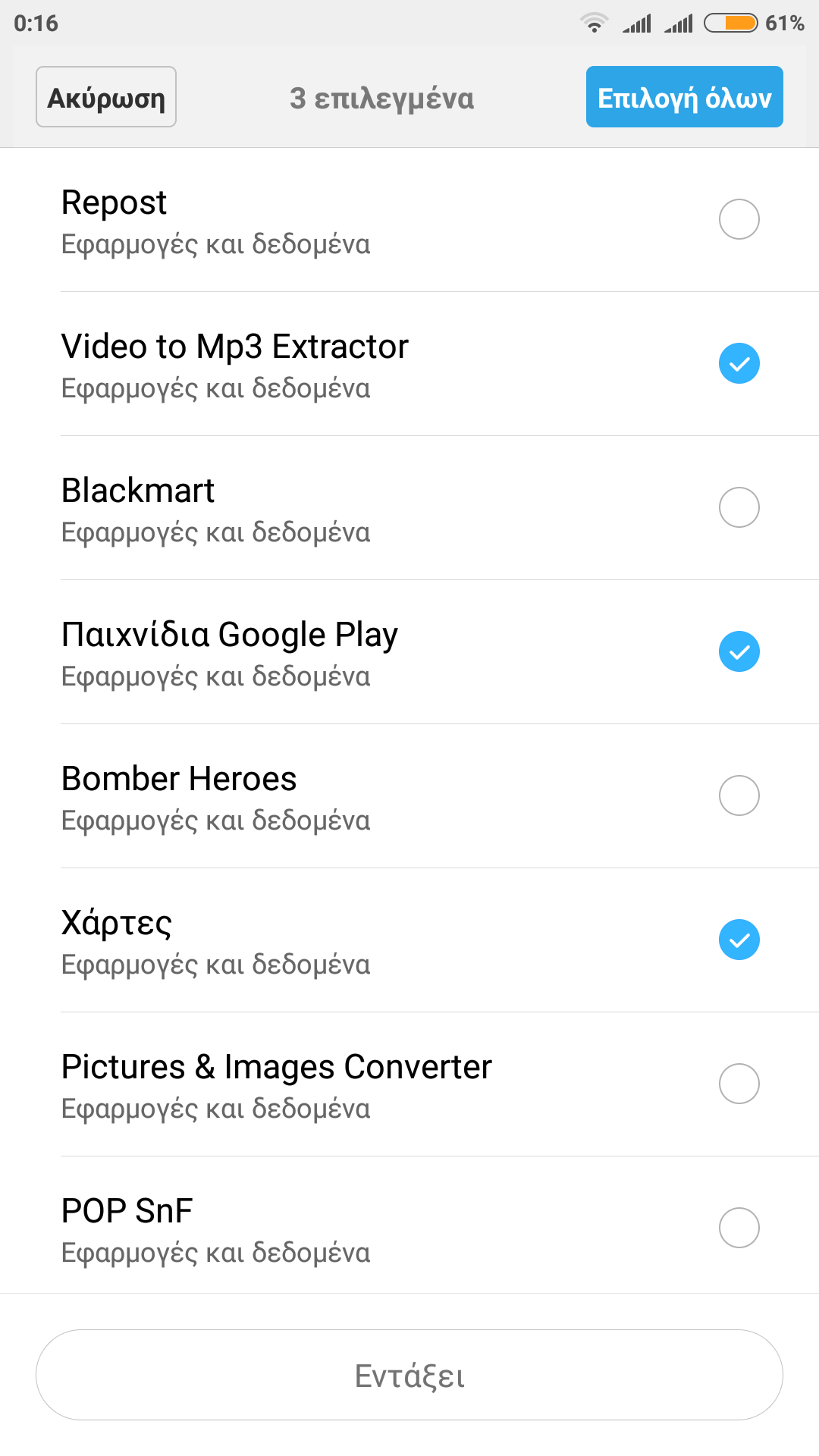Deselect Παιχνίδια Google Play
This screenshot has width=819, height=1456.
point(739,651)
